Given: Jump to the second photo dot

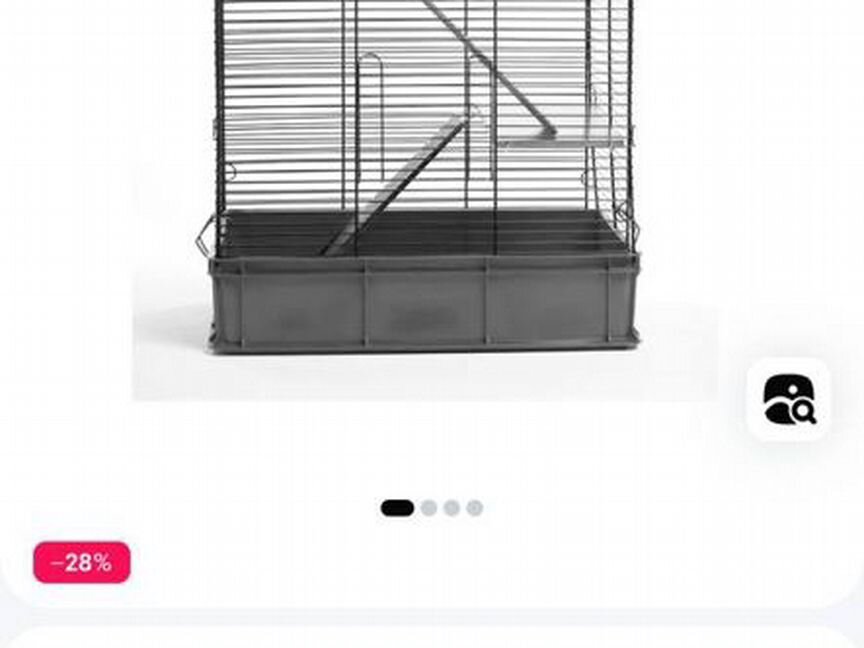Looking at the screenshot, I should coord(429,508).
